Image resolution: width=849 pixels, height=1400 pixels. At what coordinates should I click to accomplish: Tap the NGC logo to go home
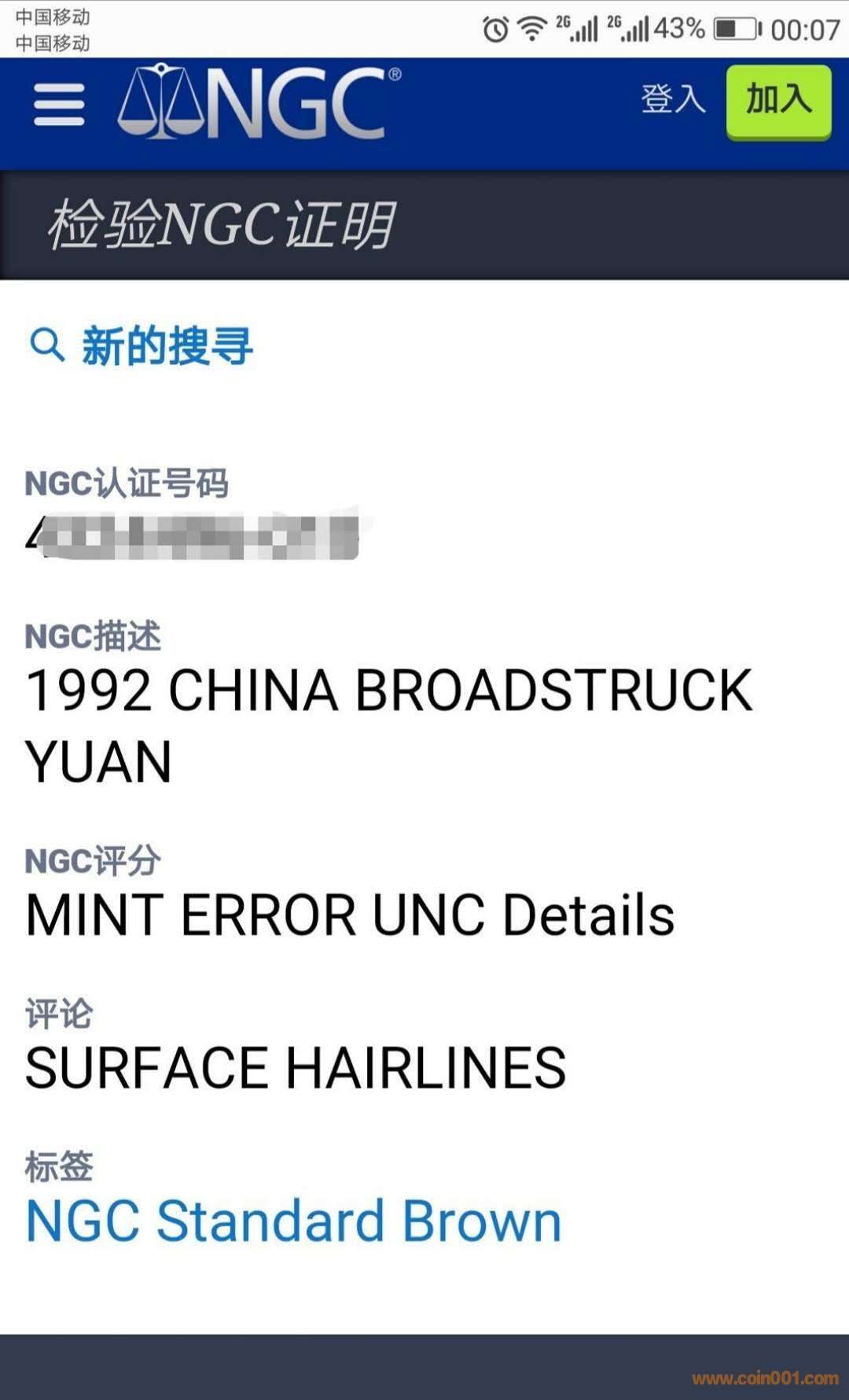(259, 102)
